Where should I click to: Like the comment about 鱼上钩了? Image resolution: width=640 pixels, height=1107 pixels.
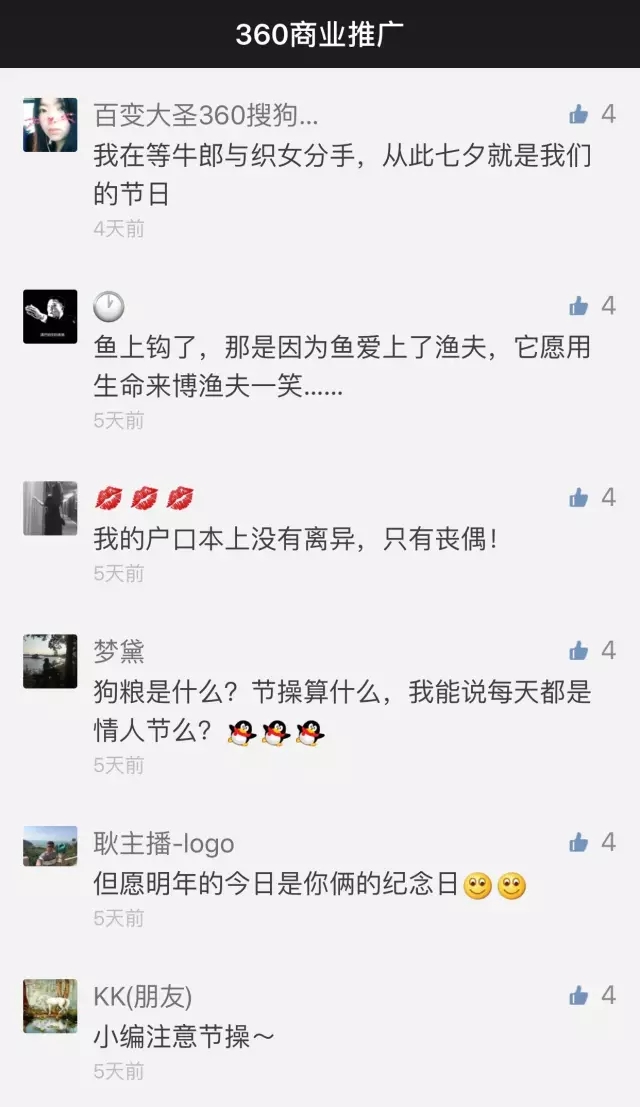point(579,306)
